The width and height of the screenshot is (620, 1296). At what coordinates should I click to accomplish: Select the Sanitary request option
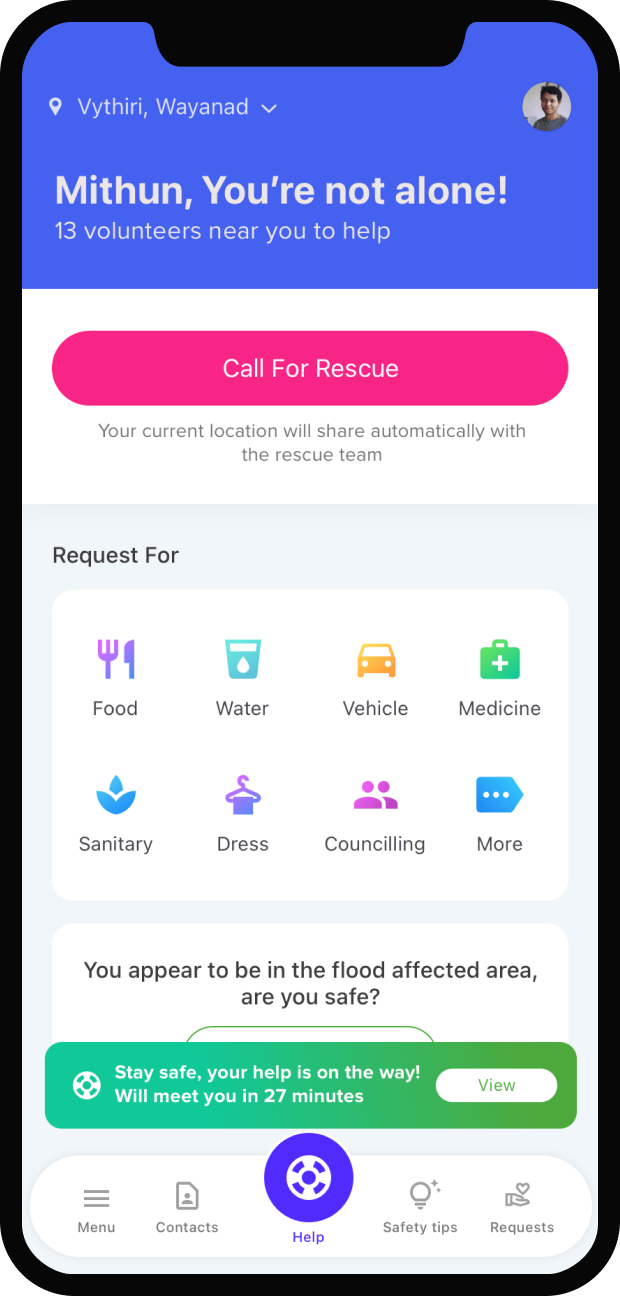pyautogui.click(x=115, y=813)
